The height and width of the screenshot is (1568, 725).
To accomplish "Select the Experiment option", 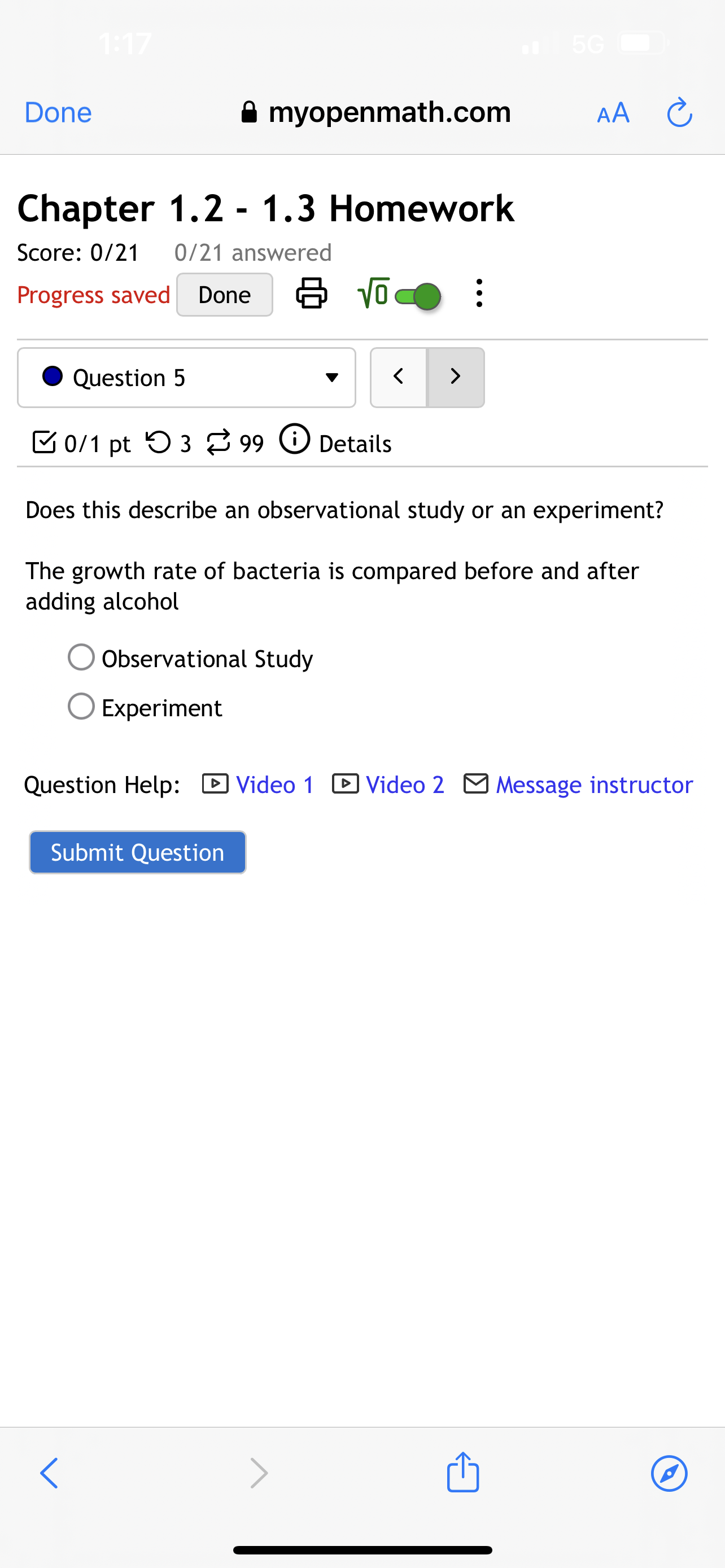I will tap(81, 707).
